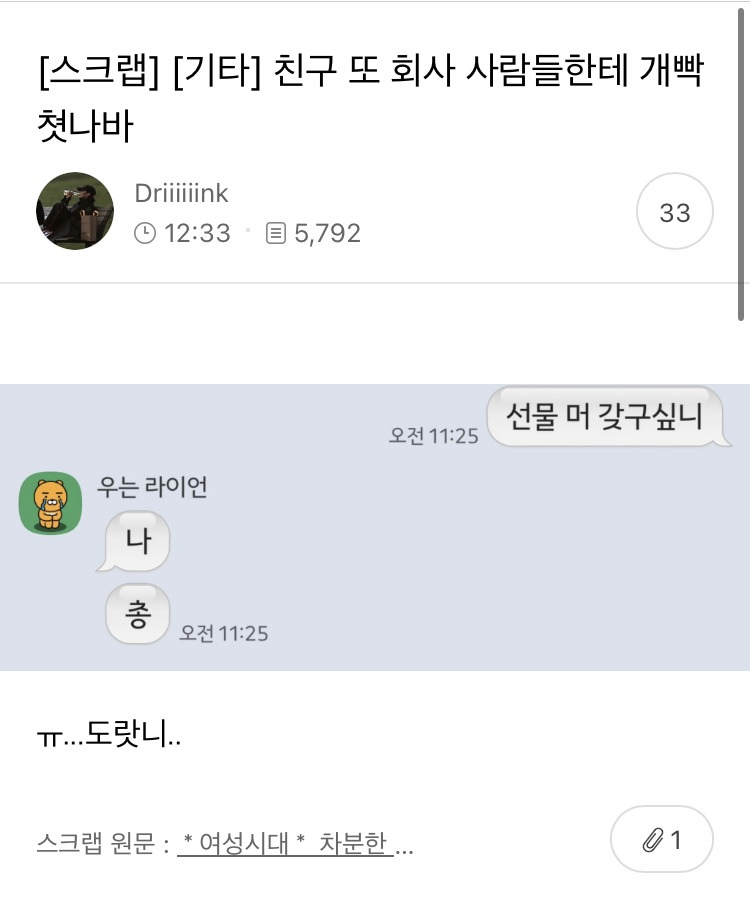Open the 33 comments bubble

tap(674, 211)
